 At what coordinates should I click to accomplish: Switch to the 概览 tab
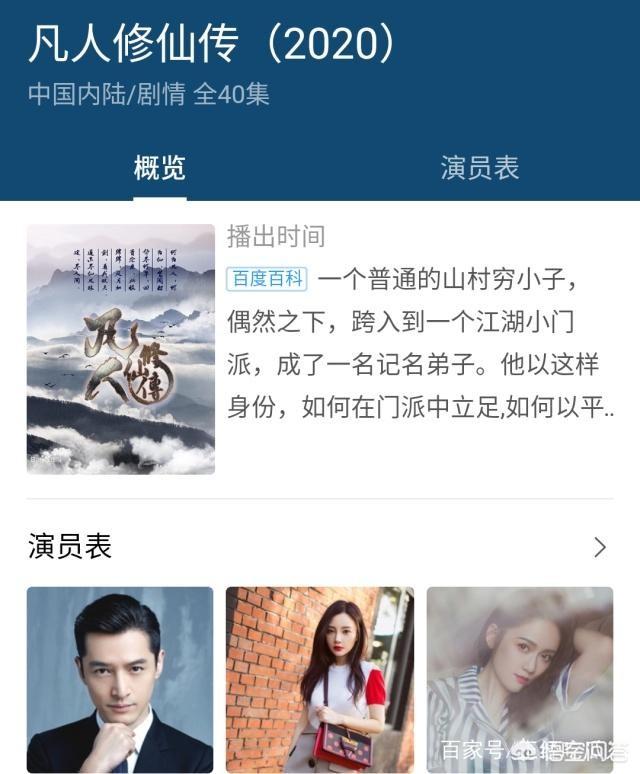click(x=160, y=167)
